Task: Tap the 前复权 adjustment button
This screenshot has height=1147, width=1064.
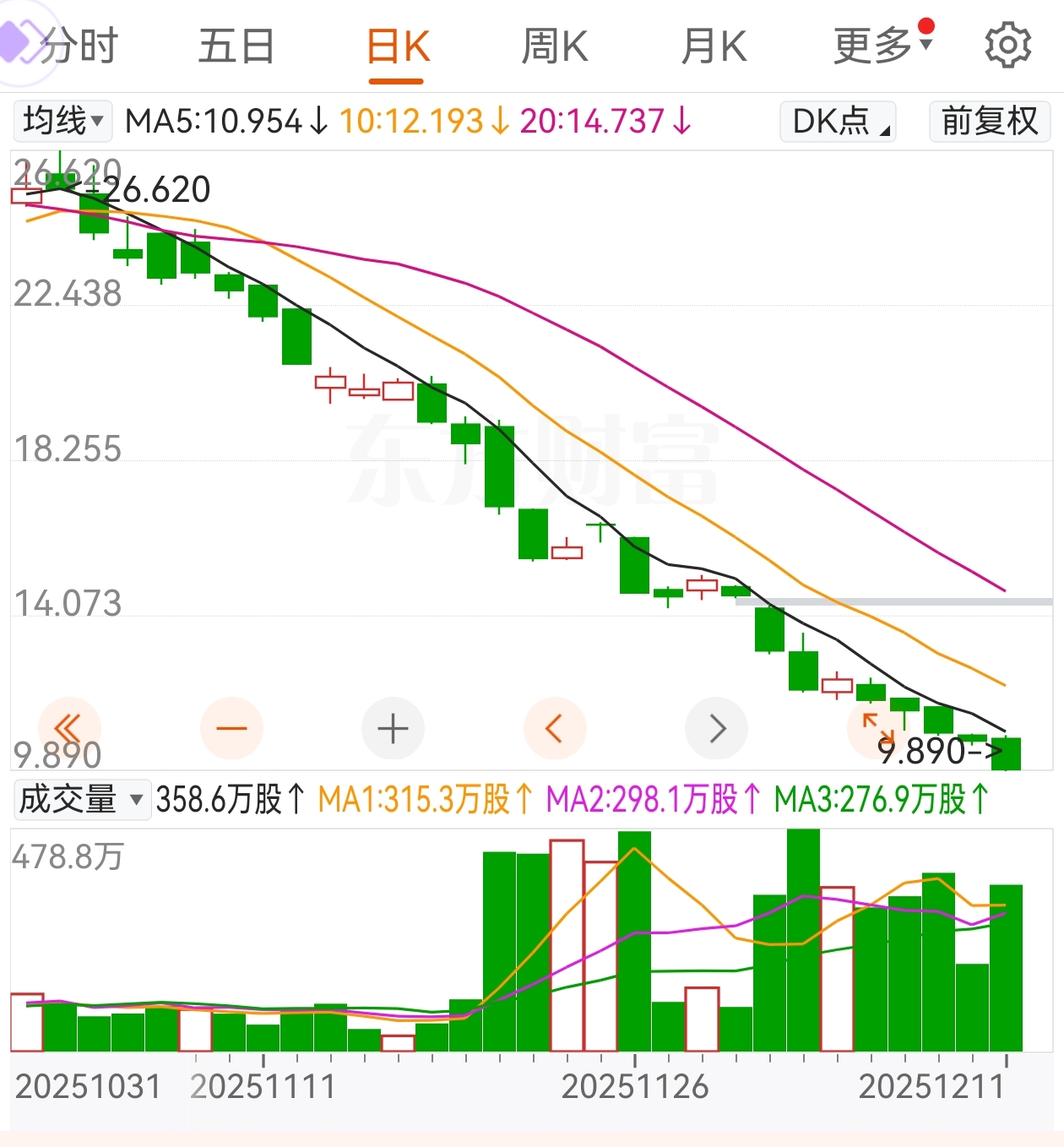Action: coord(989,121)
